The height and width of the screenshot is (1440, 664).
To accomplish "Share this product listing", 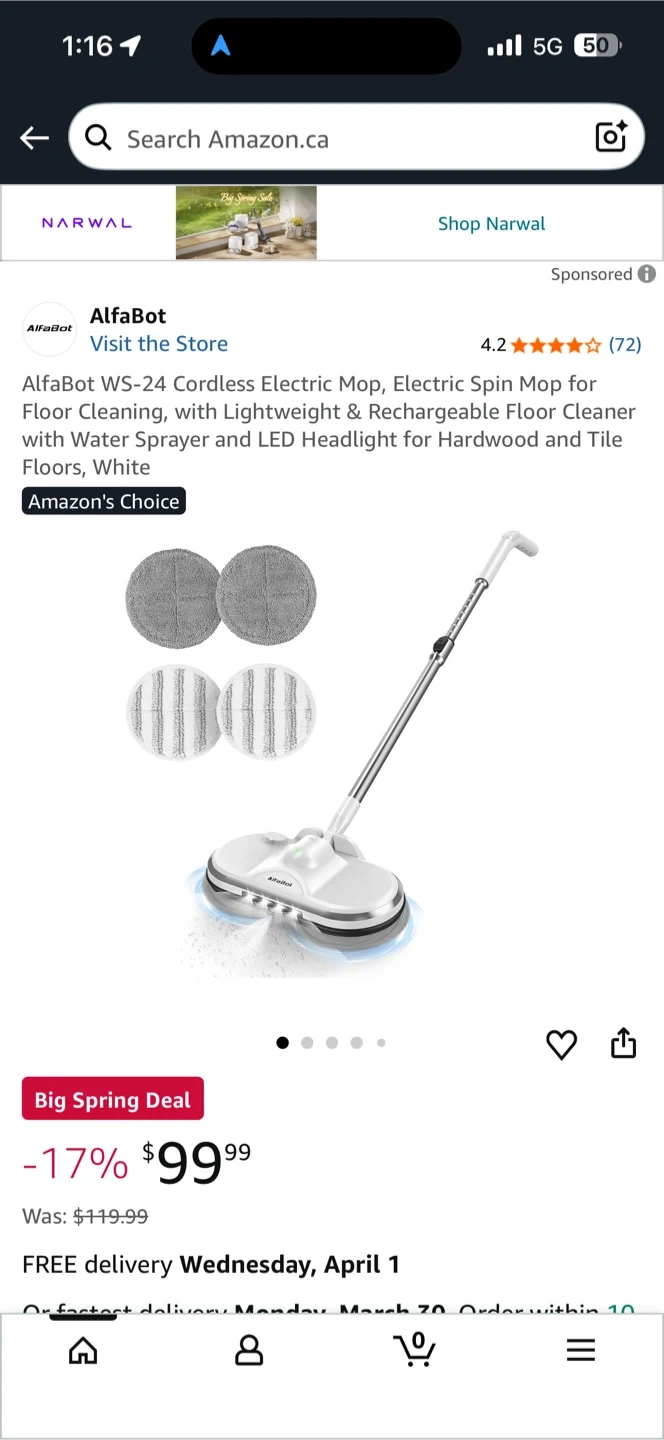I will (x=623, y=1042).
